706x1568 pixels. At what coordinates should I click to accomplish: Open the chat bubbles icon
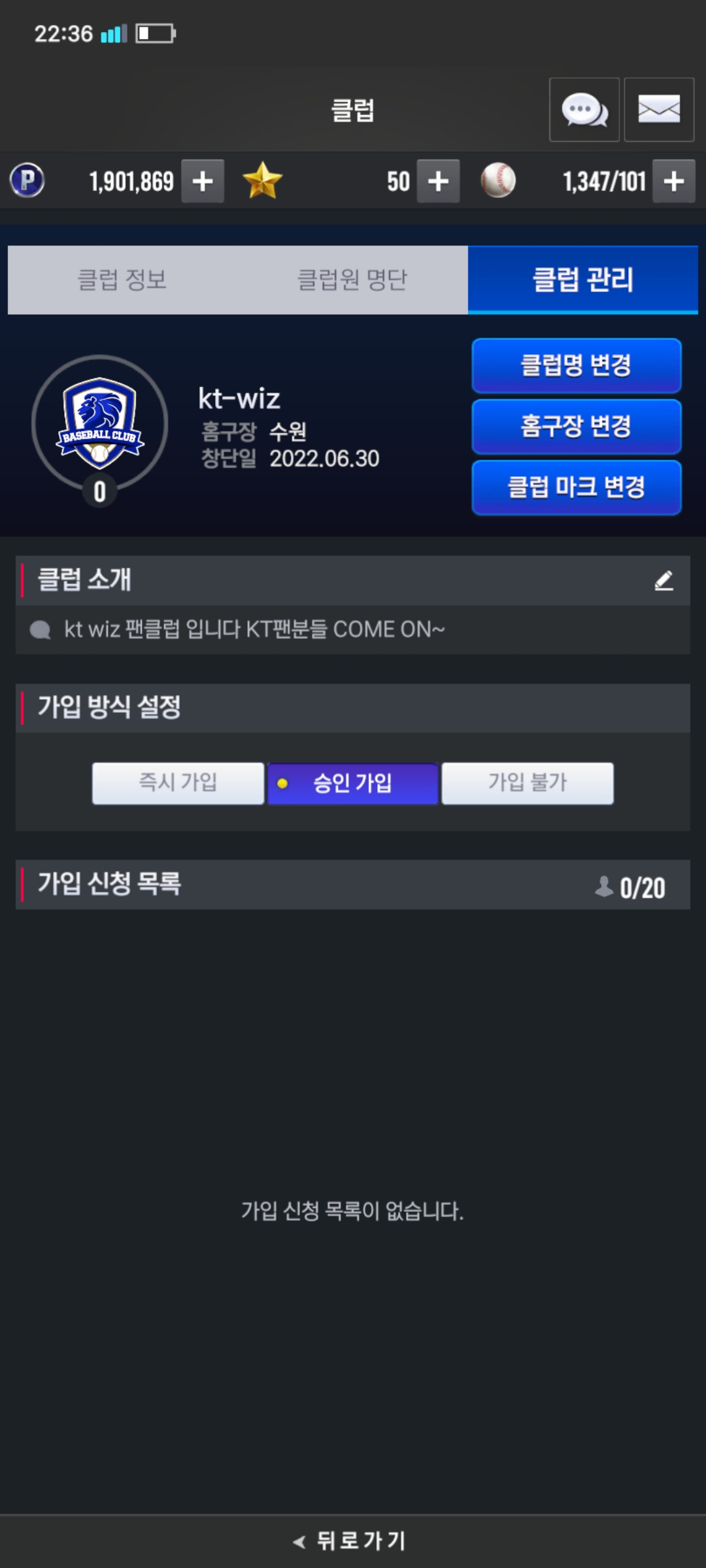584,110
